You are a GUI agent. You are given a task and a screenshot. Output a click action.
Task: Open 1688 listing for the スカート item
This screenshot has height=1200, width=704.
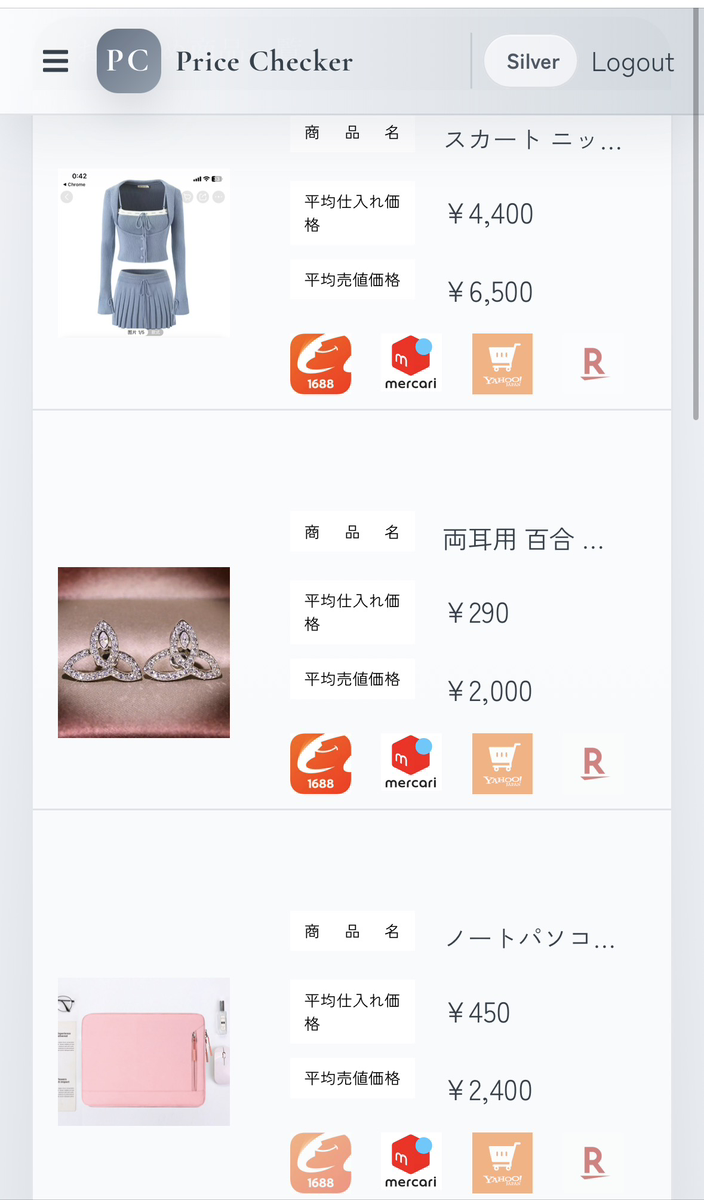[x=321, y=364]
